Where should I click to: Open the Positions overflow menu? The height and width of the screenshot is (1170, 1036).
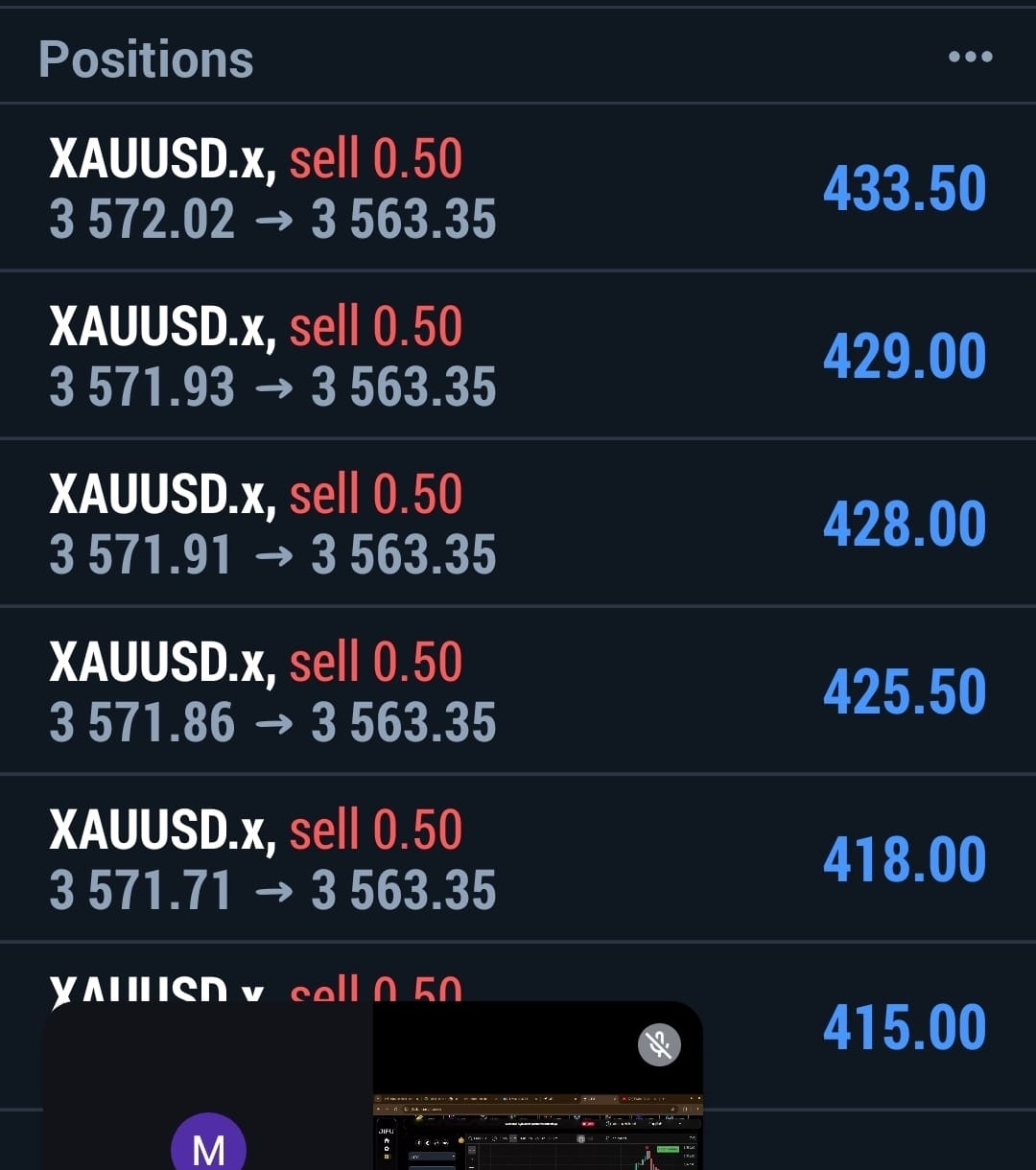[970, 57]
